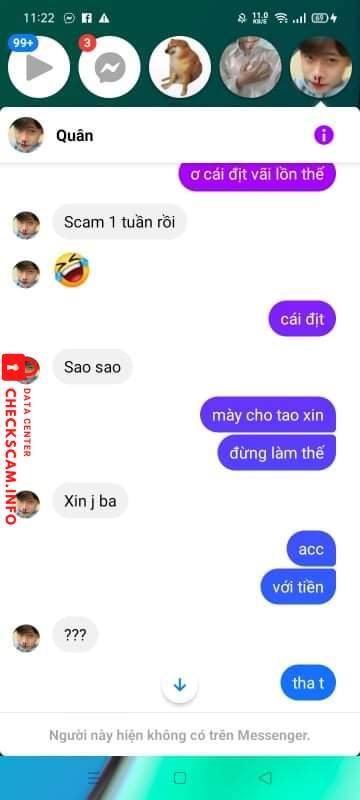The width and height of the screenshot is (360, 800).
Task: Jump to latest messages with down arrow
Action: pos(179,685)
